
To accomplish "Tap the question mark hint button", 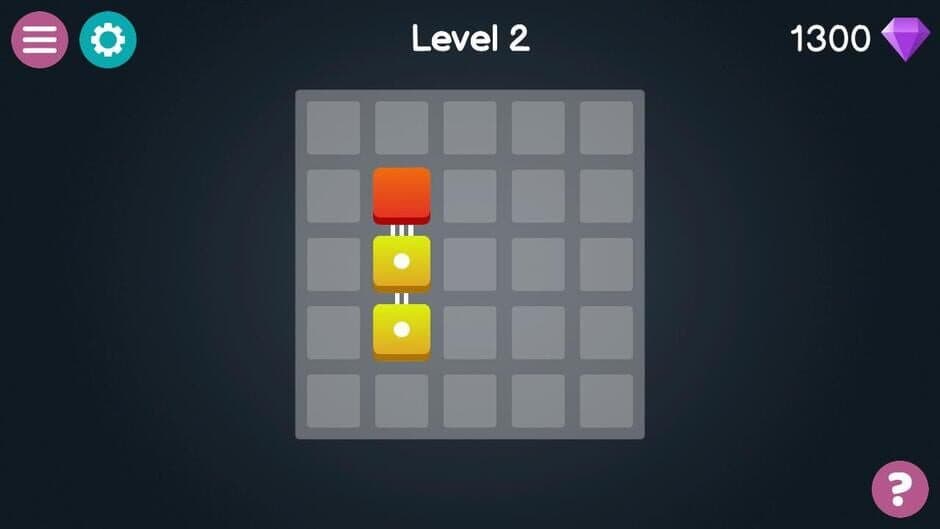I will coord(900,489).
